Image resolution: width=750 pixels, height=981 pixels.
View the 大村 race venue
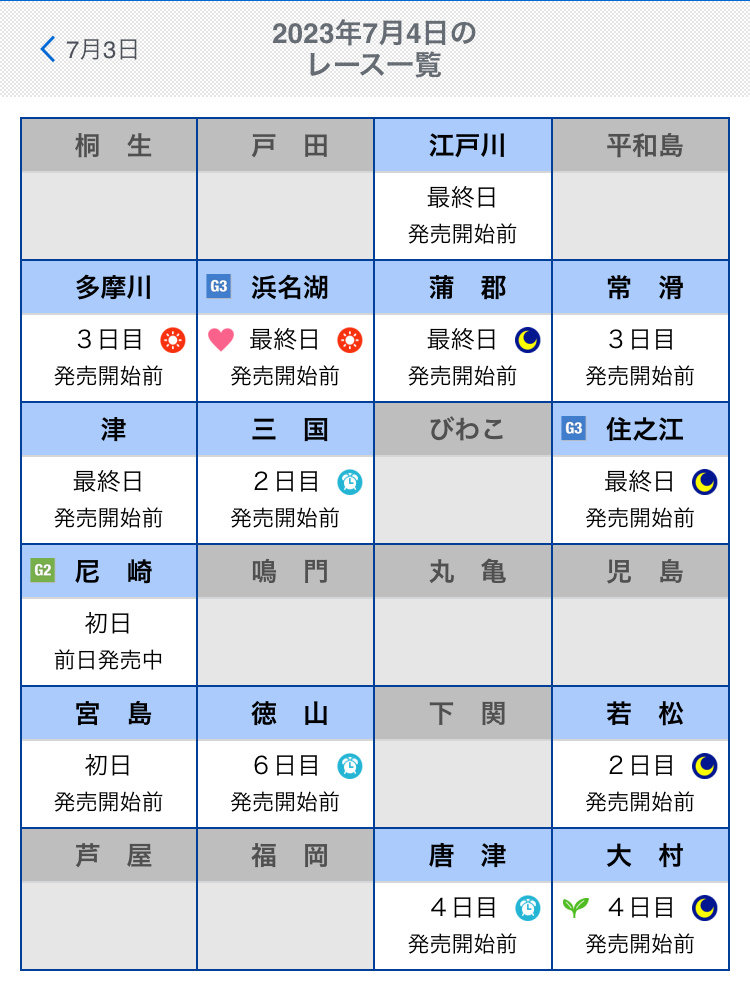pos(640,899)
